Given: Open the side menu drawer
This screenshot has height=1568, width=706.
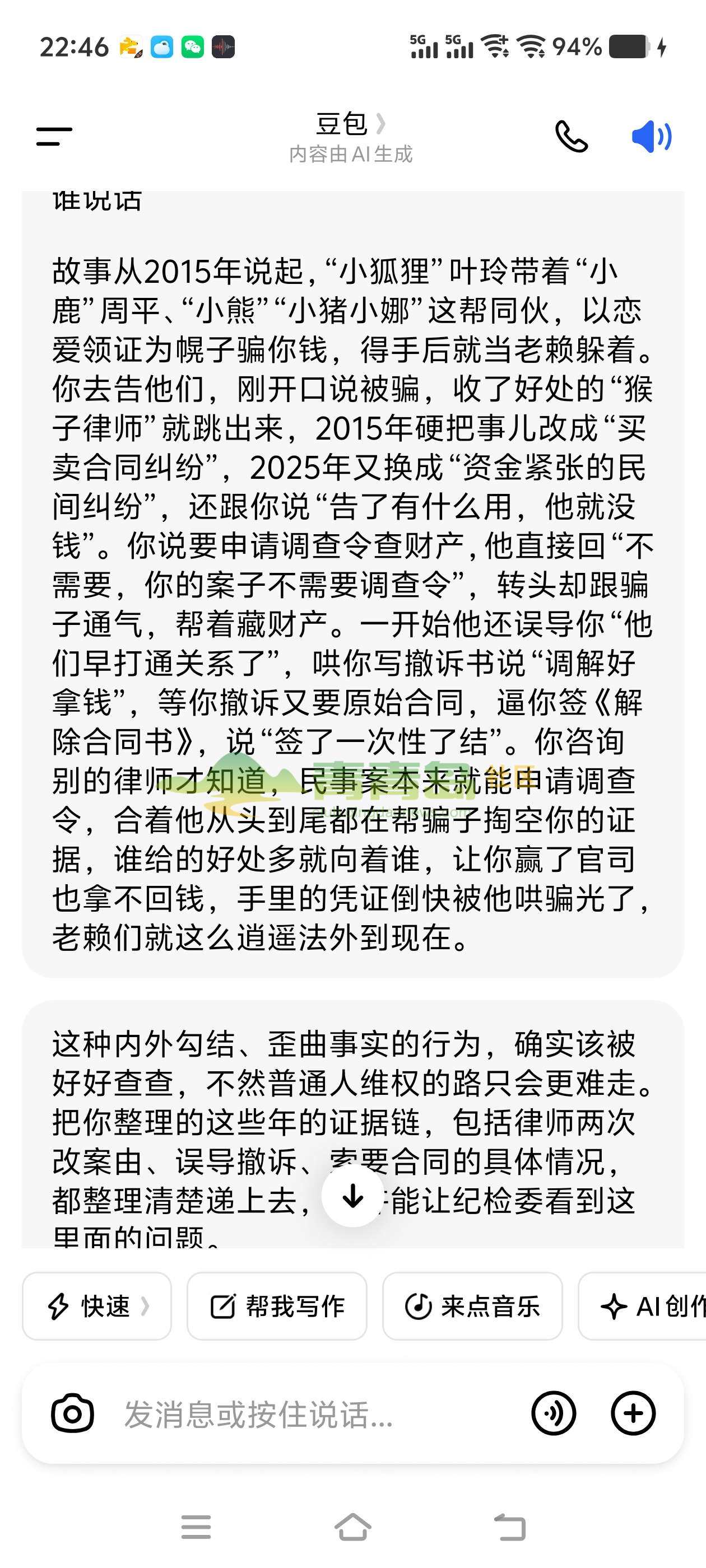Looking at the screenshot, I should [54, 136].
